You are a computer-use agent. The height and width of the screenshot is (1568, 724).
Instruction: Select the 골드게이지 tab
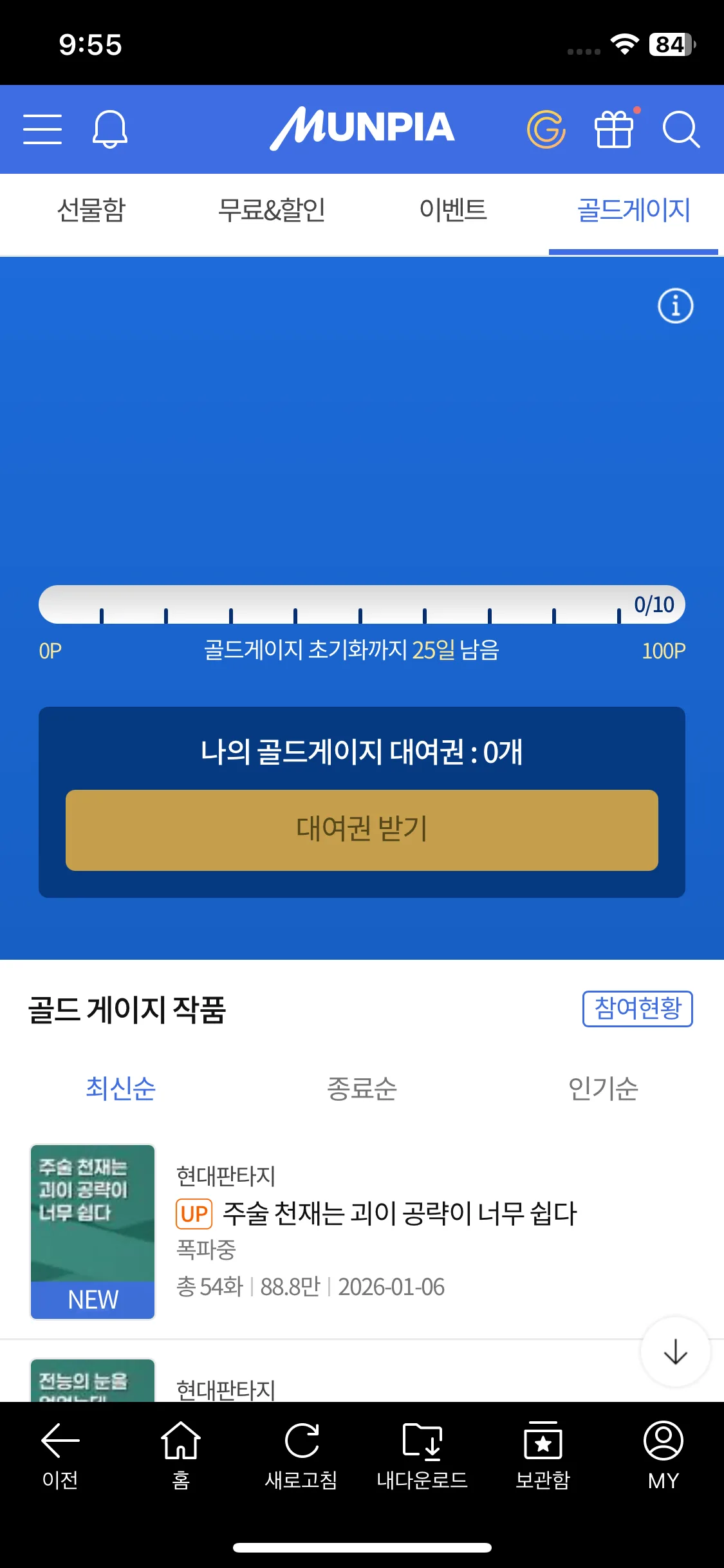(634, 210)
